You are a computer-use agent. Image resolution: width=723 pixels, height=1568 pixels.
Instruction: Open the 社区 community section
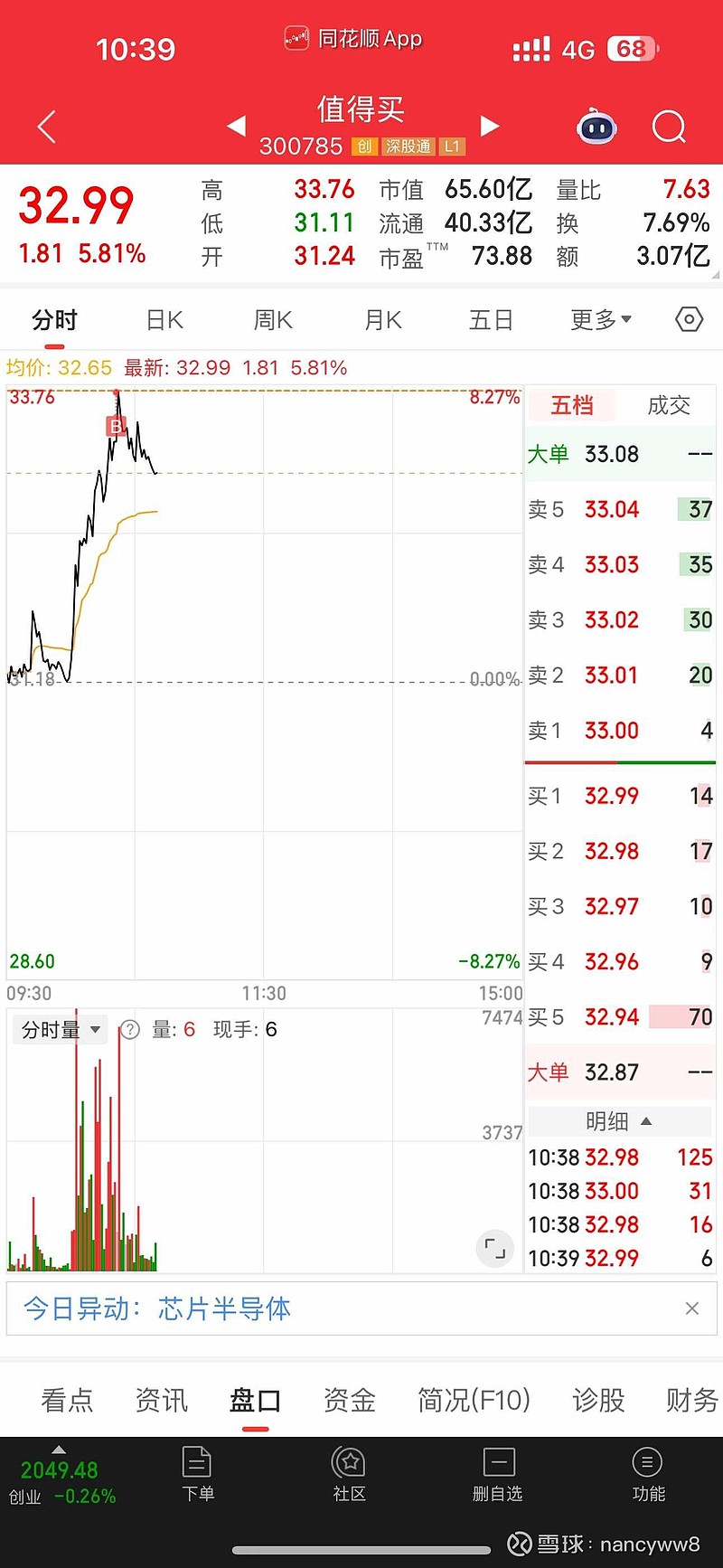[349, 1473]
